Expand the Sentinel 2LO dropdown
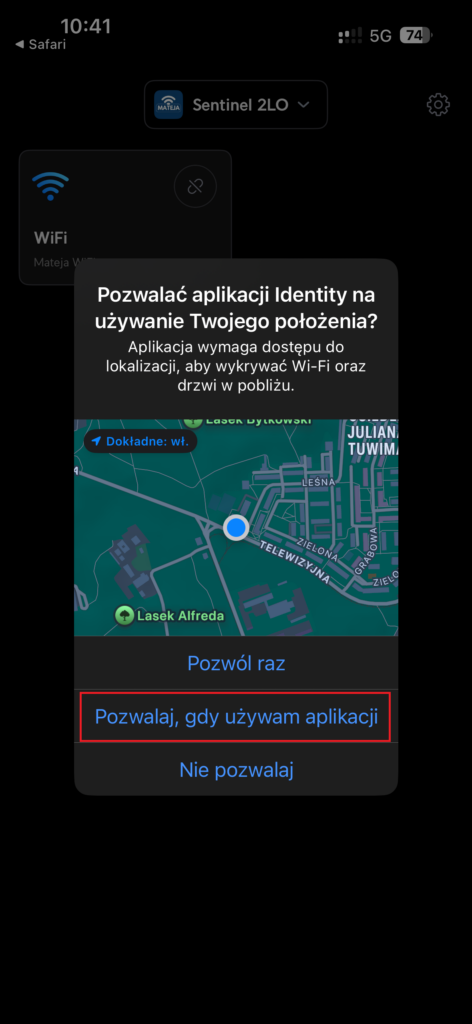This screenshot has height=1024, width=472. [236, 104]
